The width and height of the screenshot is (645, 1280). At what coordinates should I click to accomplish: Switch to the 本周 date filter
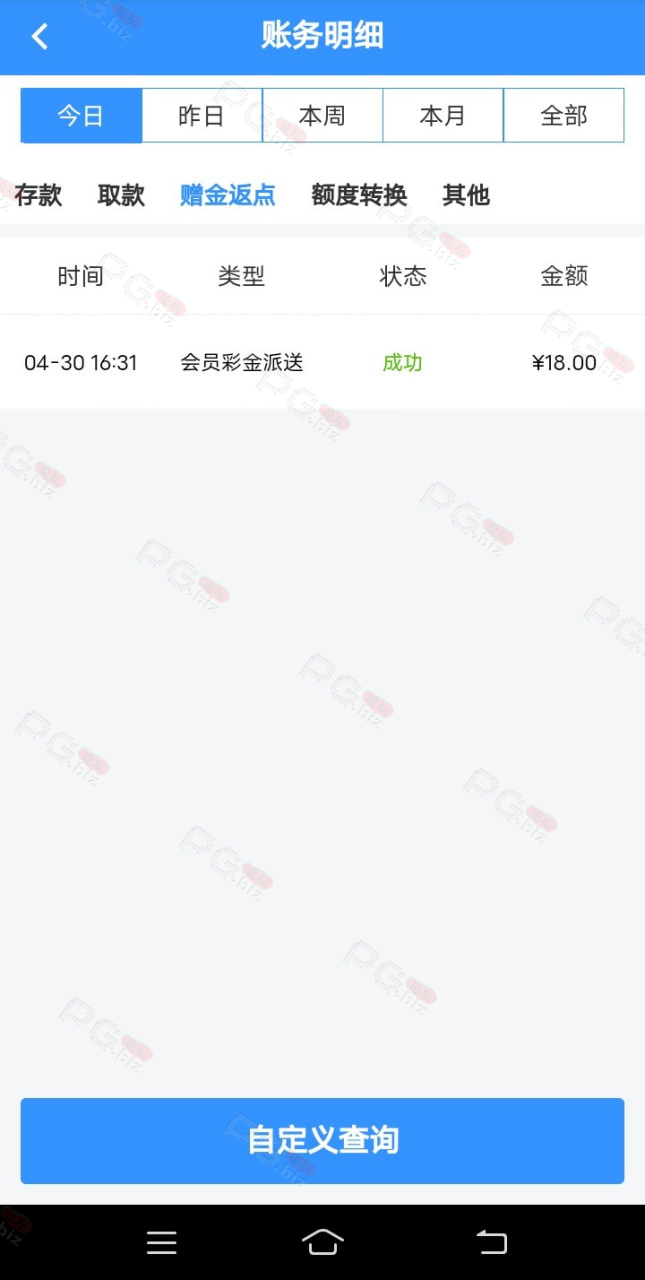point(322,116)
